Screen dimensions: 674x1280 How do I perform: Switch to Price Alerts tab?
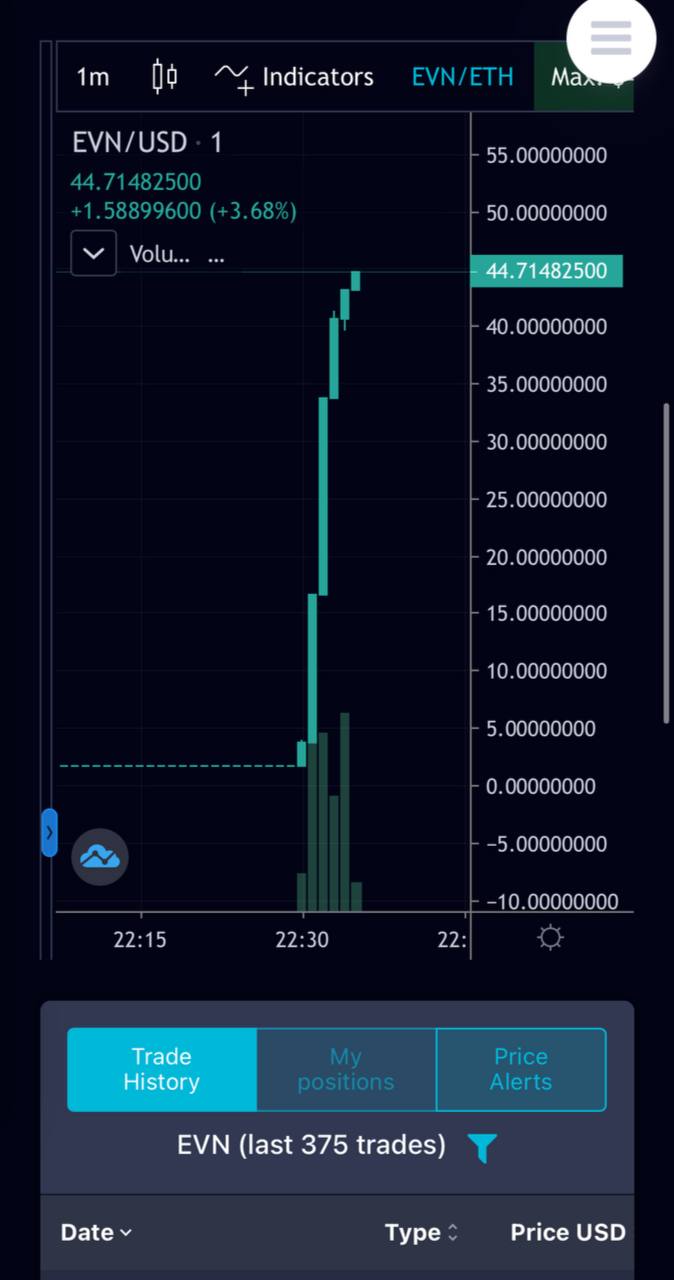(521, 1069)
